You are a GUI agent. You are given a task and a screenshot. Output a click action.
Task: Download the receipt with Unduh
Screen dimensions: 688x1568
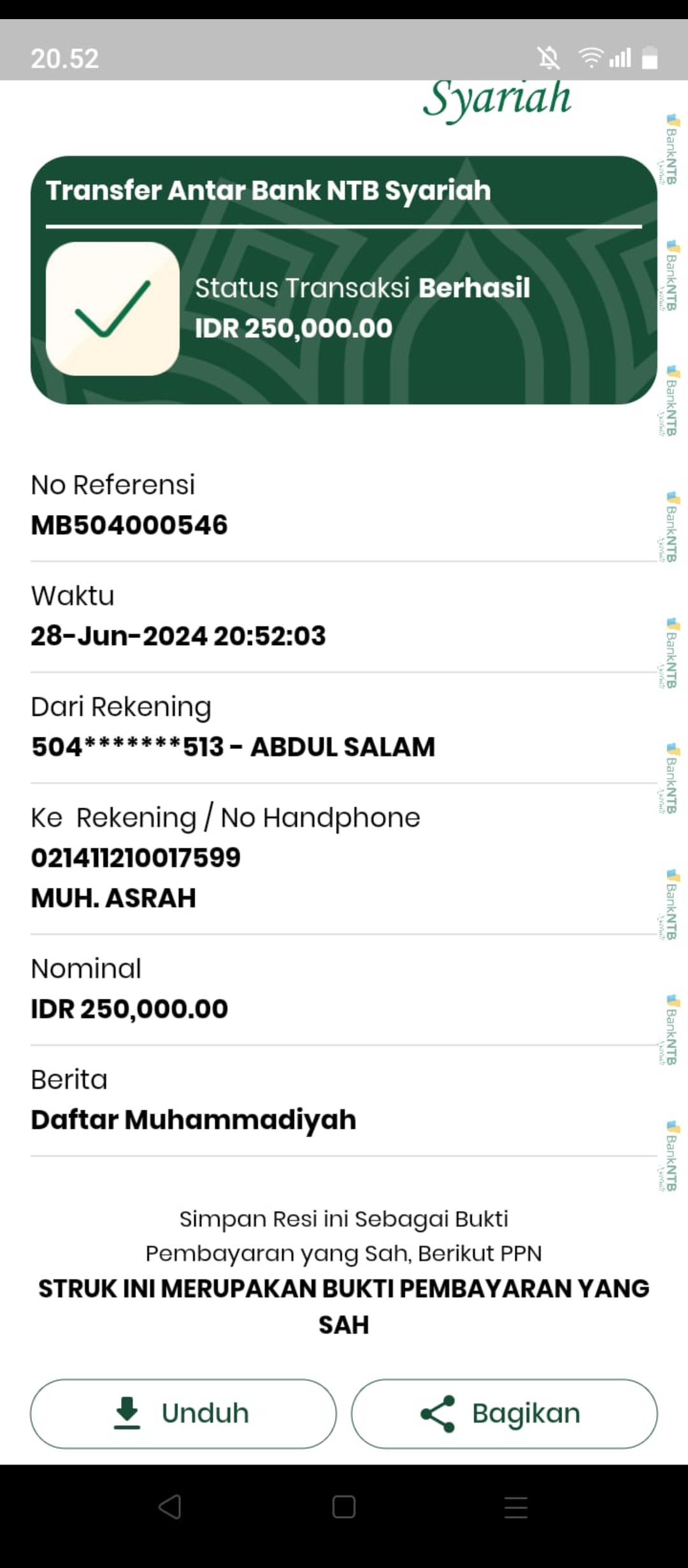(183, 1414)
